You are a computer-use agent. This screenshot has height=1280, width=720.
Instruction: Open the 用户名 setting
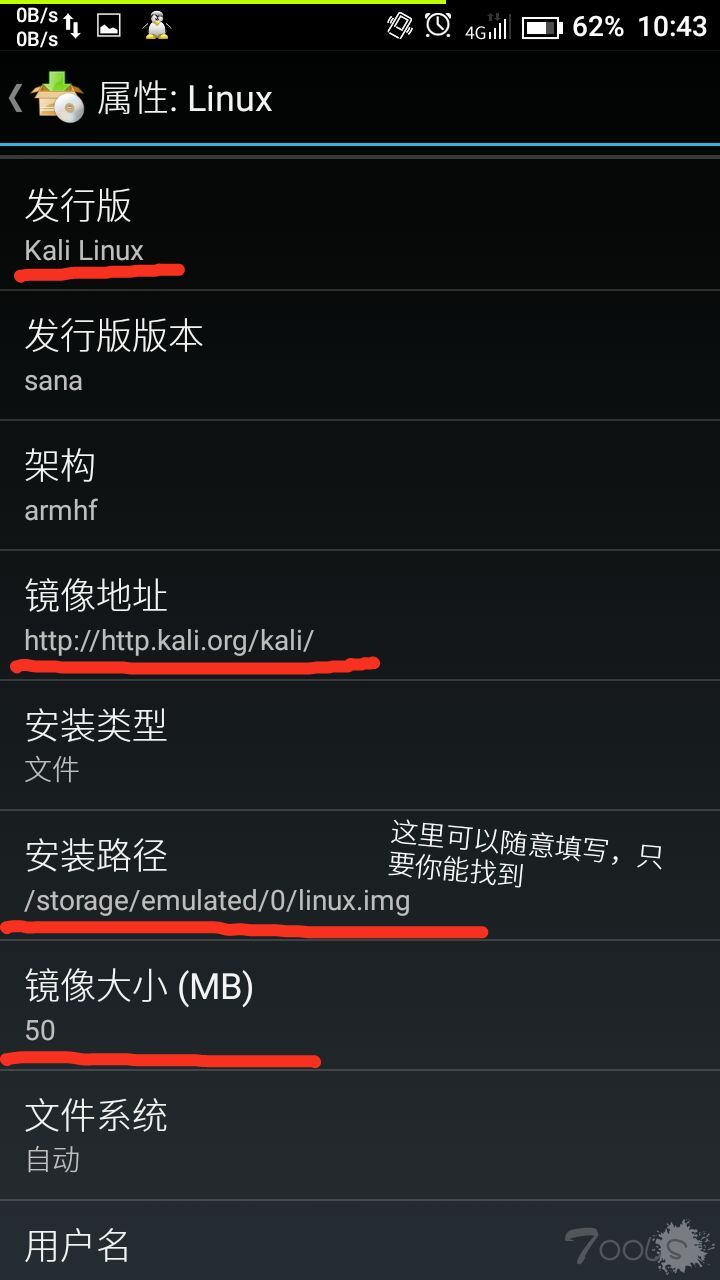point(360,1241)
